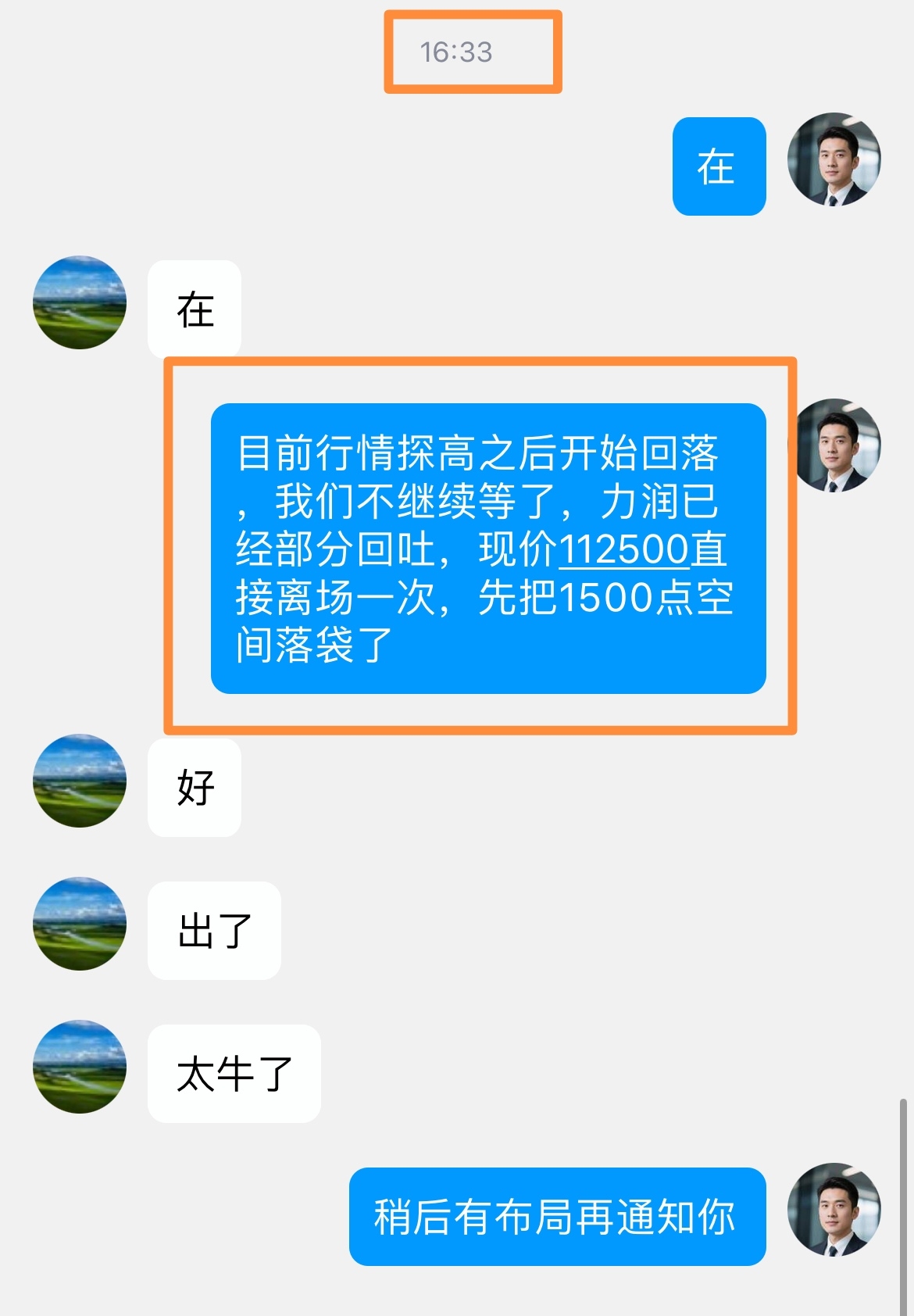Open landscape avatar next to white '在' message
This screenshot has width=914, height=1316.
point(80,302)
